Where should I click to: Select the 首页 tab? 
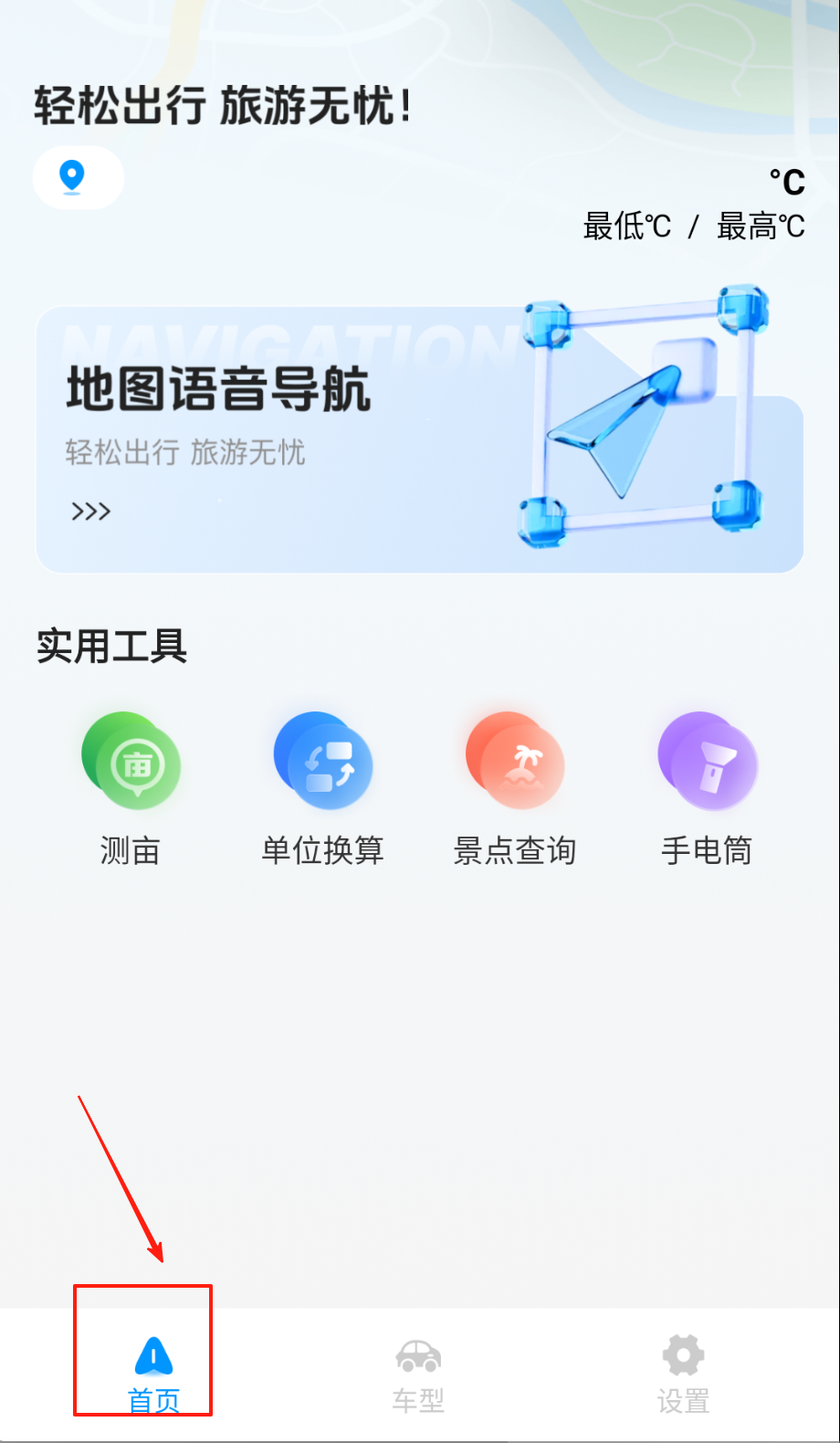pyautogui.click(x=153, y=1372)
